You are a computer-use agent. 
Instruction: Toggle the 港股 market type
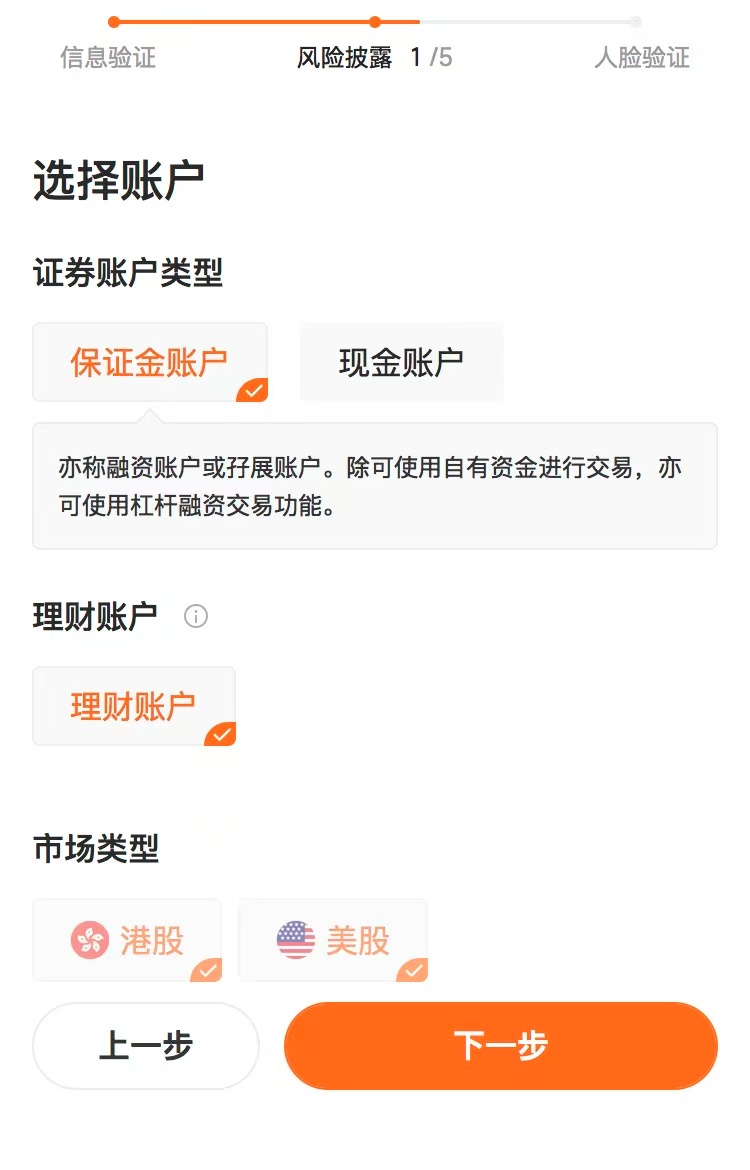tap(127, 940)
